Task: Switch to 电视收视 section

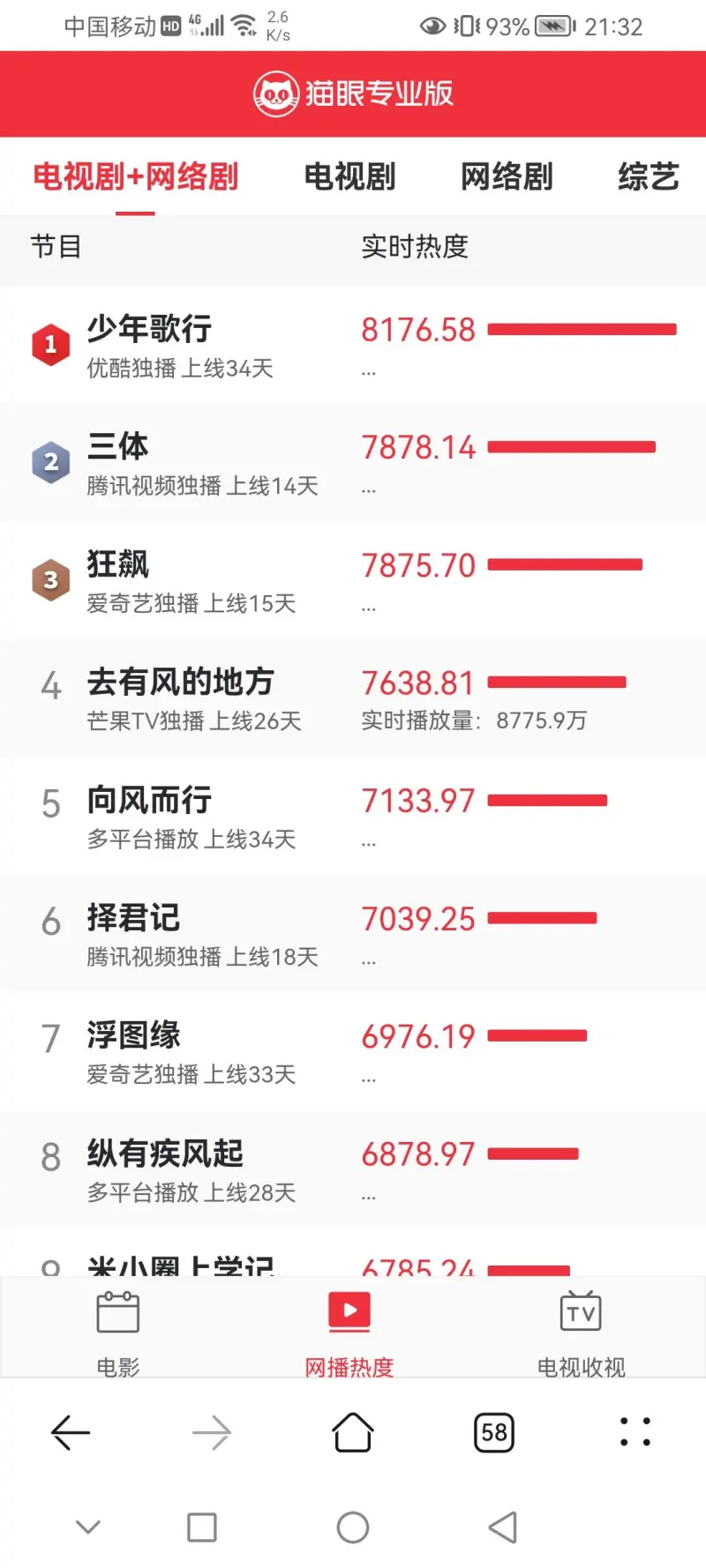Action: (x=581, y=1333)
